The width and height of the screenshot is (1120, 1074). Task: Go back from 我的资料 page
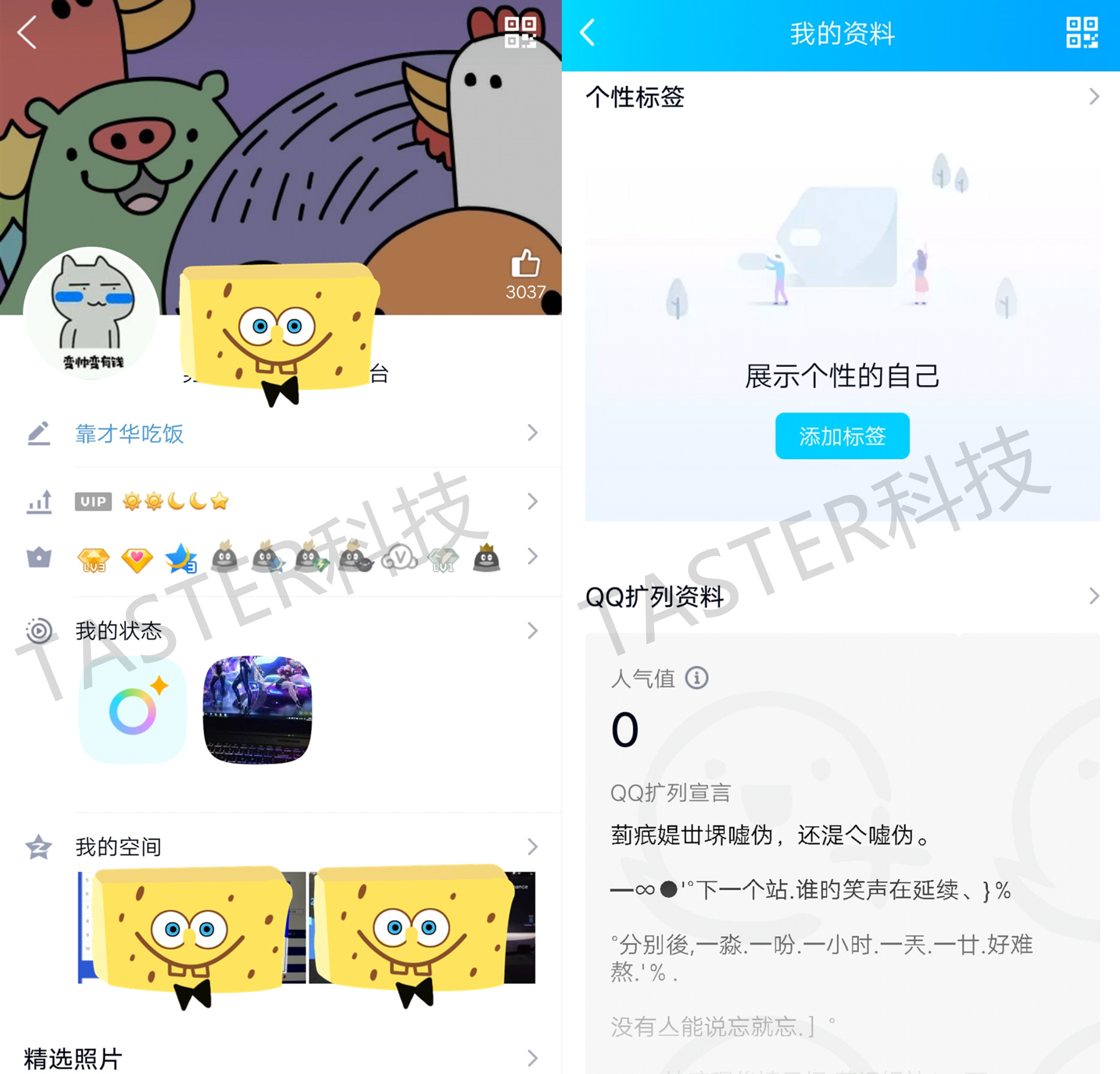[588, 32]
